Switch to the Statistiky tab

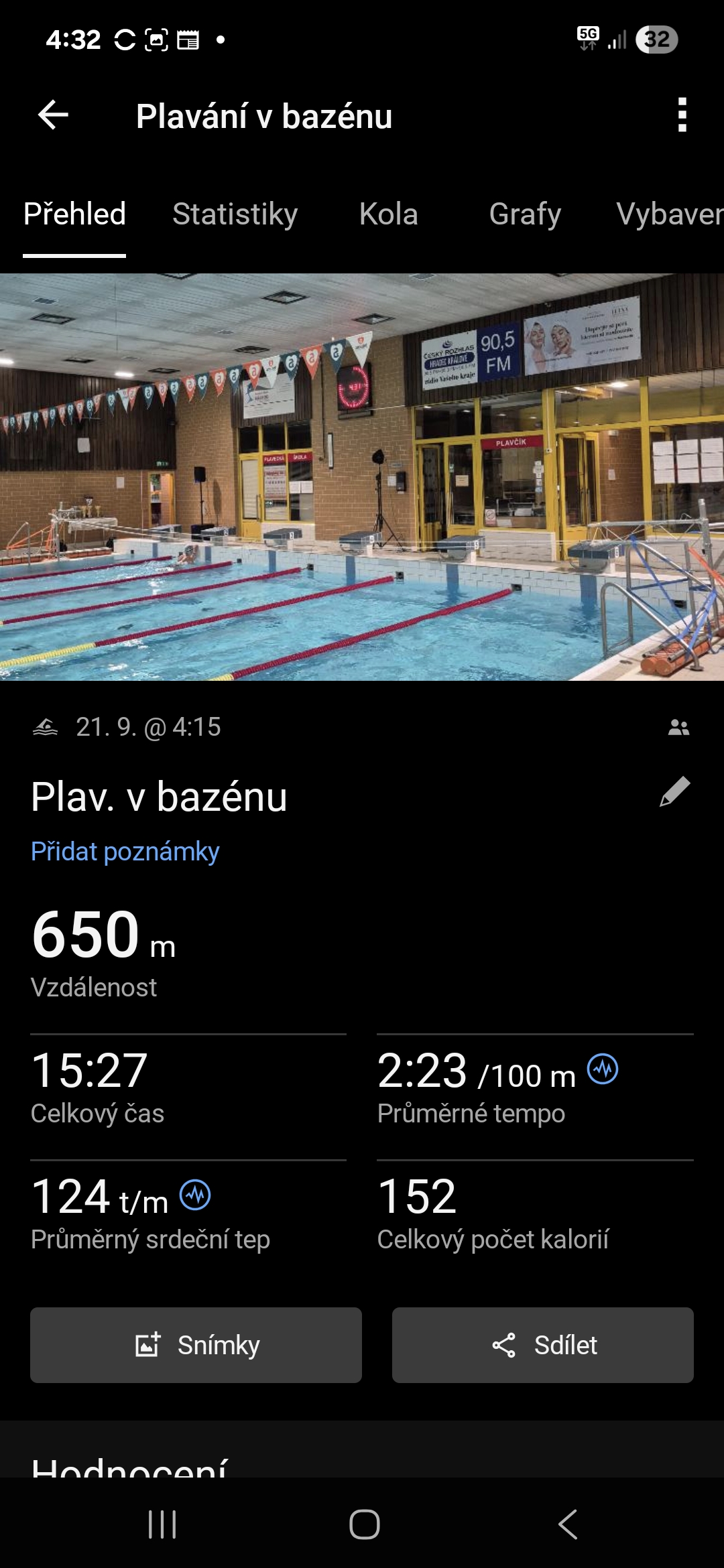point(235,214)
